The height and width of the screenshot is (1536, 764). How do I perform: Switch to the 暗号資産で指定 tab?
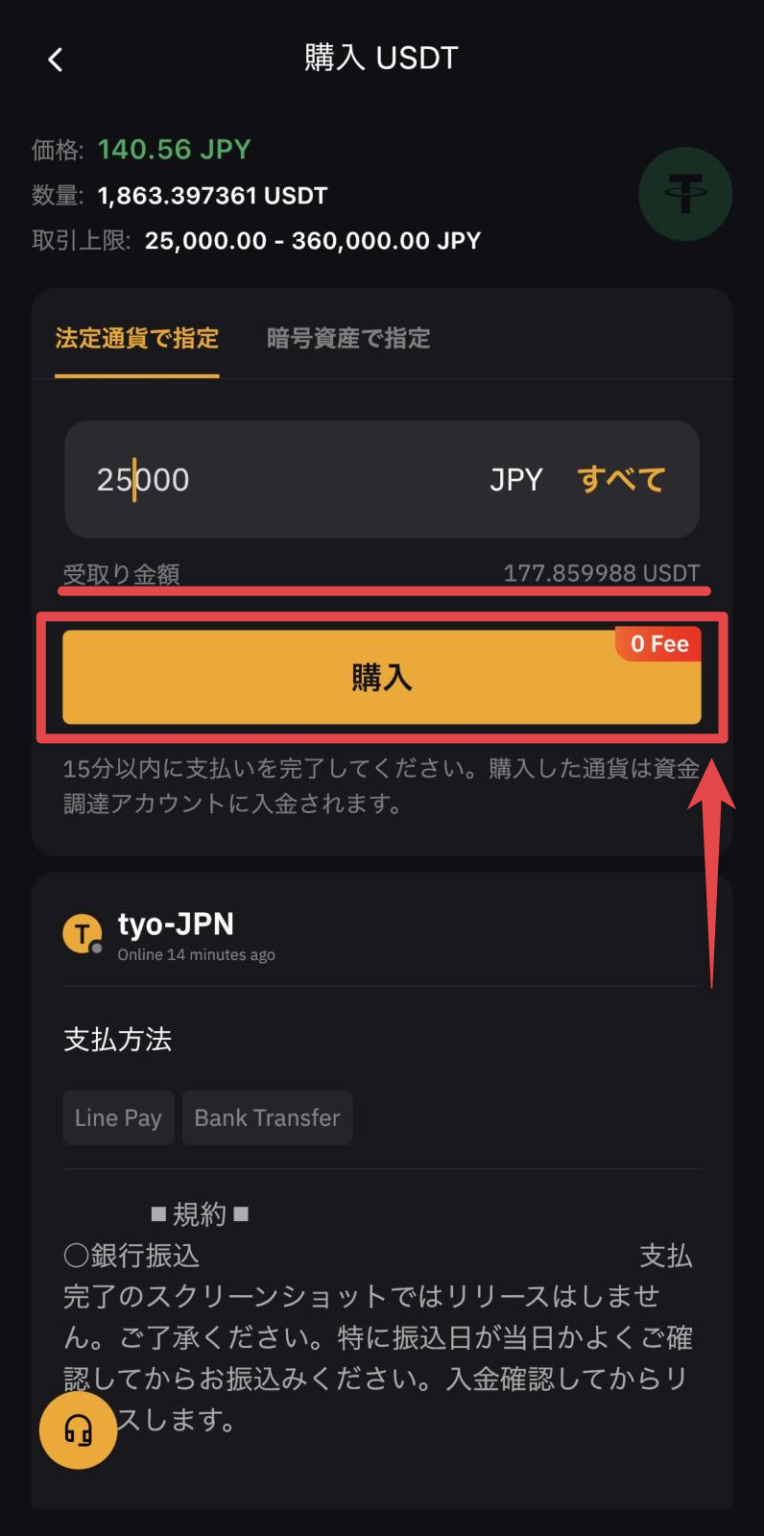pyautogui.click(x=347, y=338)
